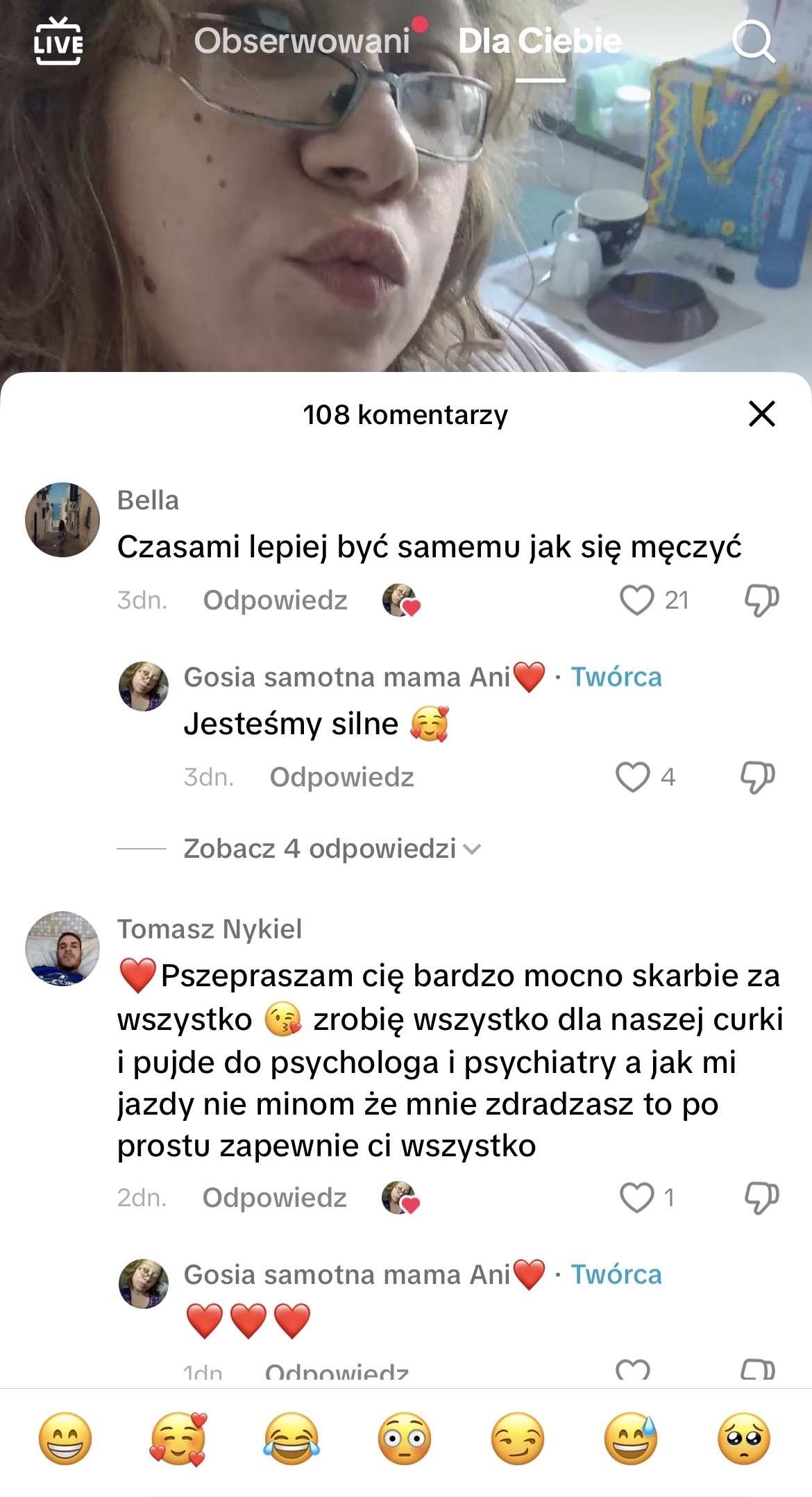The image size is (812, 1497).
Task: Dislike the 'Jesteśmy silne' reply
Action: coord(758,777)
